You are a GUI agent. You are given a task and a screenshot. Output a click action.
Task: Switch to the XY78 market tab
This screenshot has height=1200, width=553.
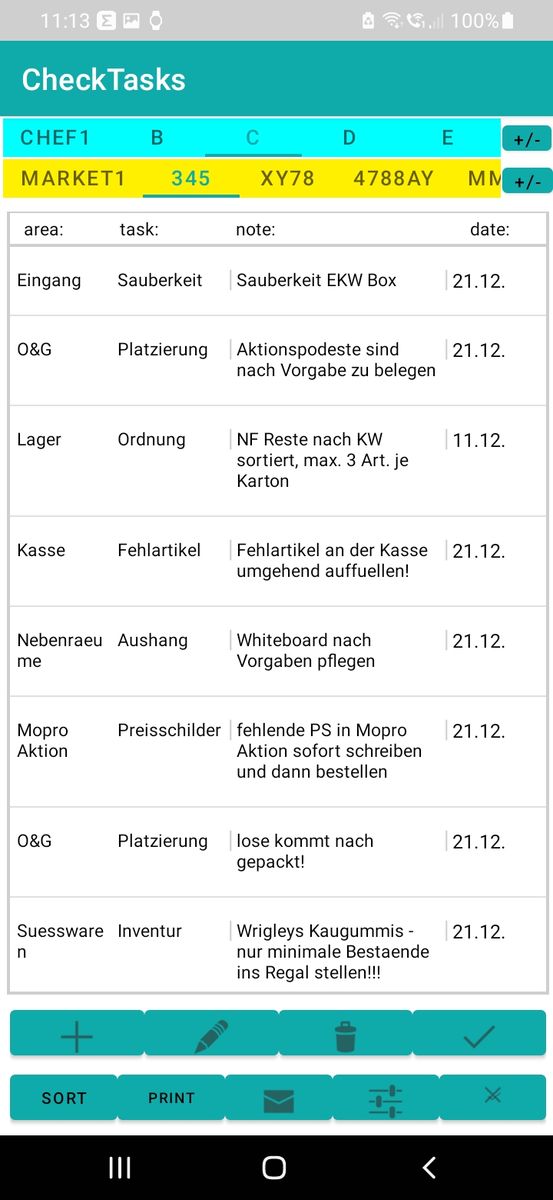[x=288, y=178]
